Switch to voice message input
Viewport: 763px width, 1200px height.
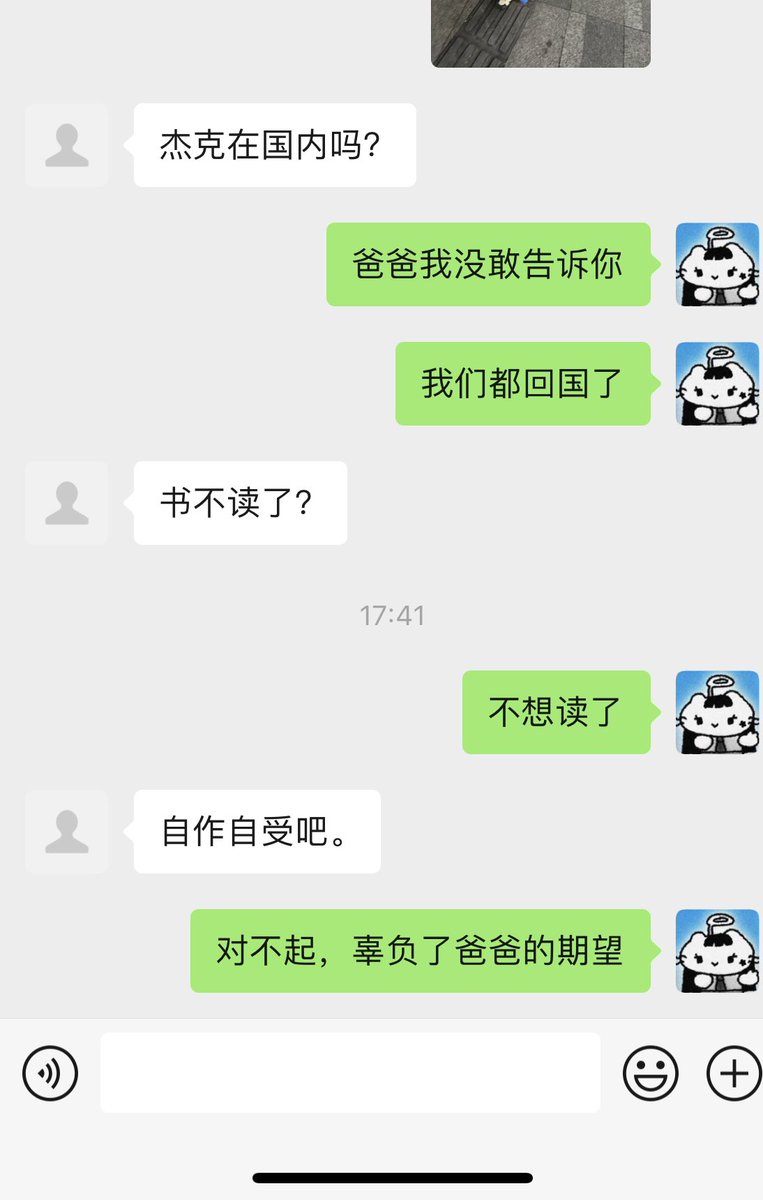(50, 1073)
